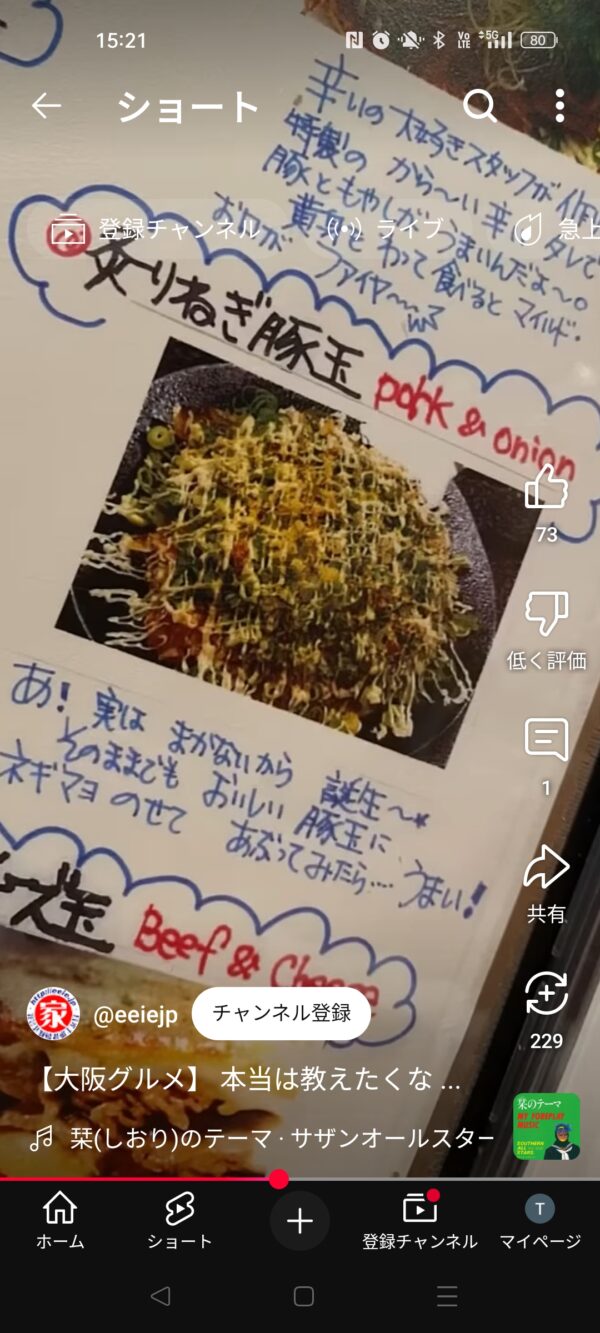Select the 登録チャンネル filter chip
The image size is (600, 1333).
(155, 229)
